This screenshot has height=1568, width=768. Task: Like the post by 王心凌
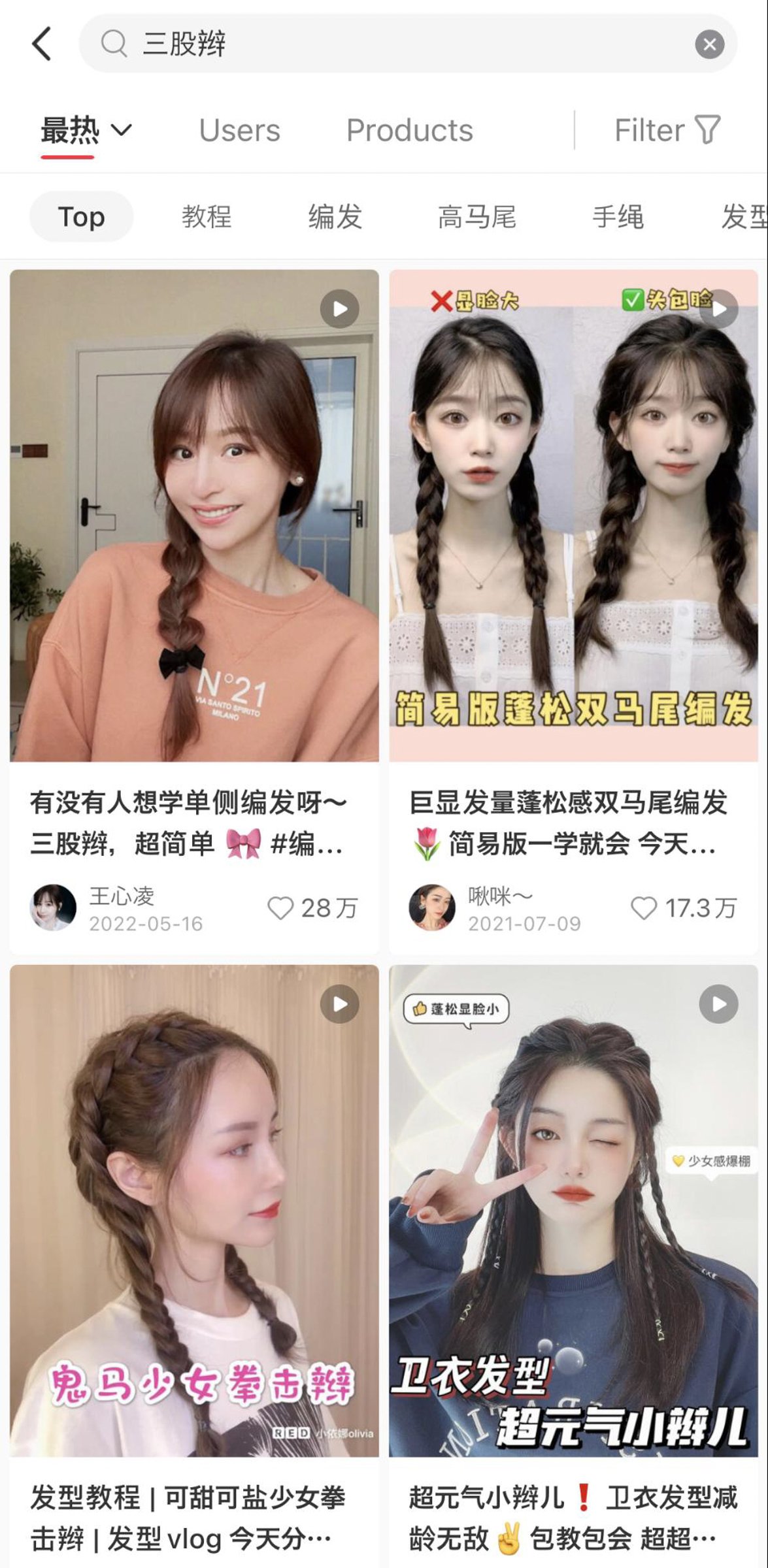point(281,908)
